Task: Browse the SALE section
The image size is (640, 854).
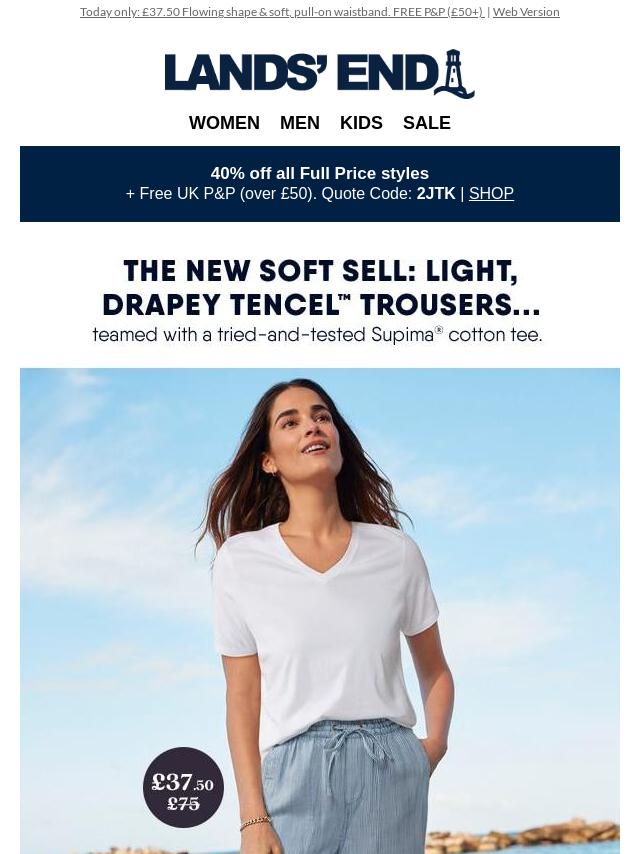Action: [x=427, y=123]
